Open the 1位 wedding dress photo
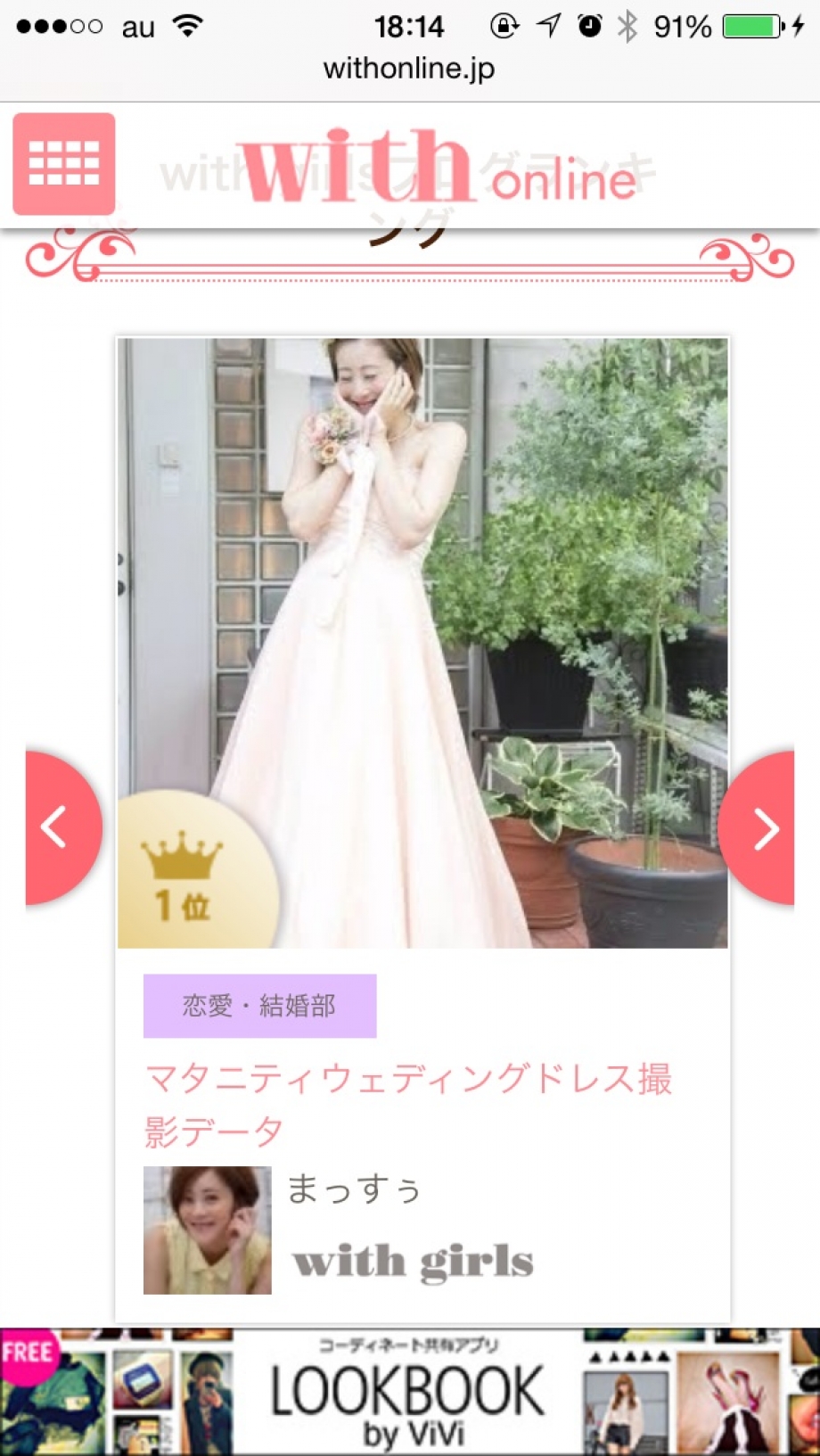Screen dimensions: 820x1456 click(422, 642)
